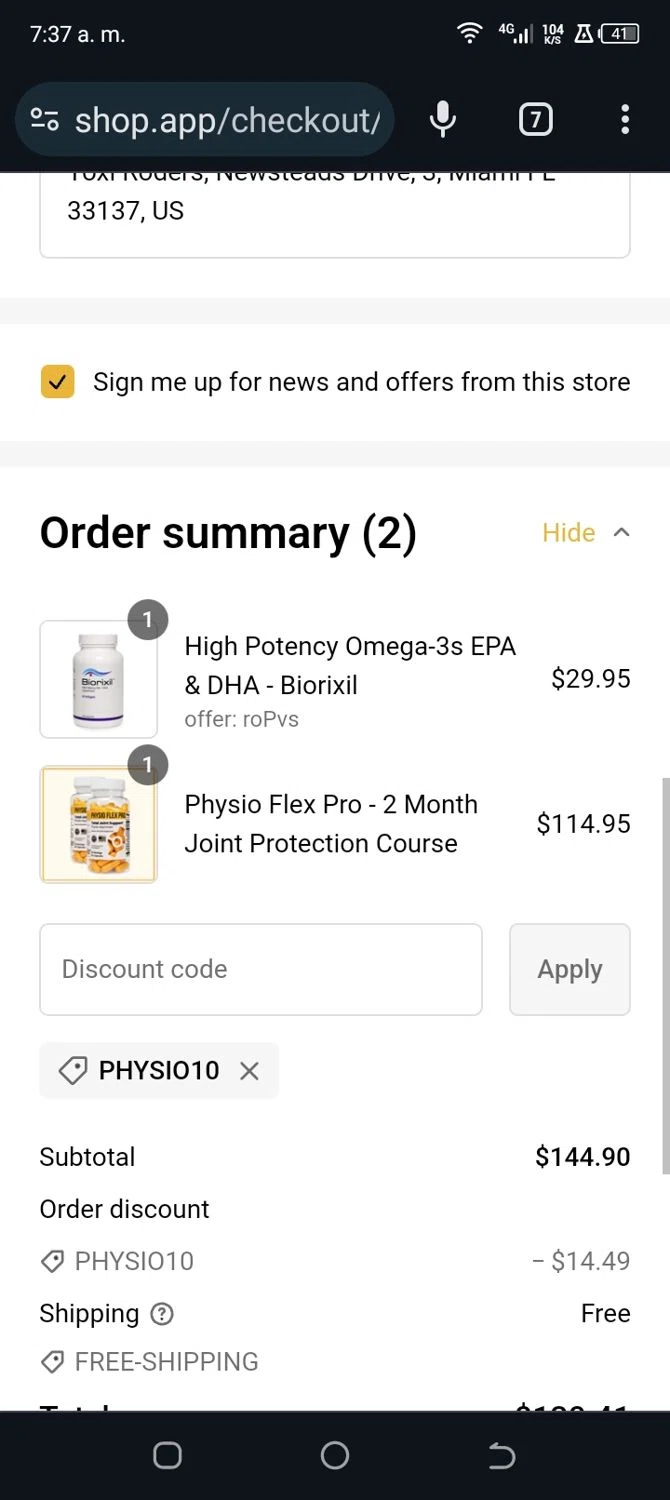This screenshot has width=670, height=1500.
Task: Uncheck the news and offers sign-up box
Action: (57, 382)
